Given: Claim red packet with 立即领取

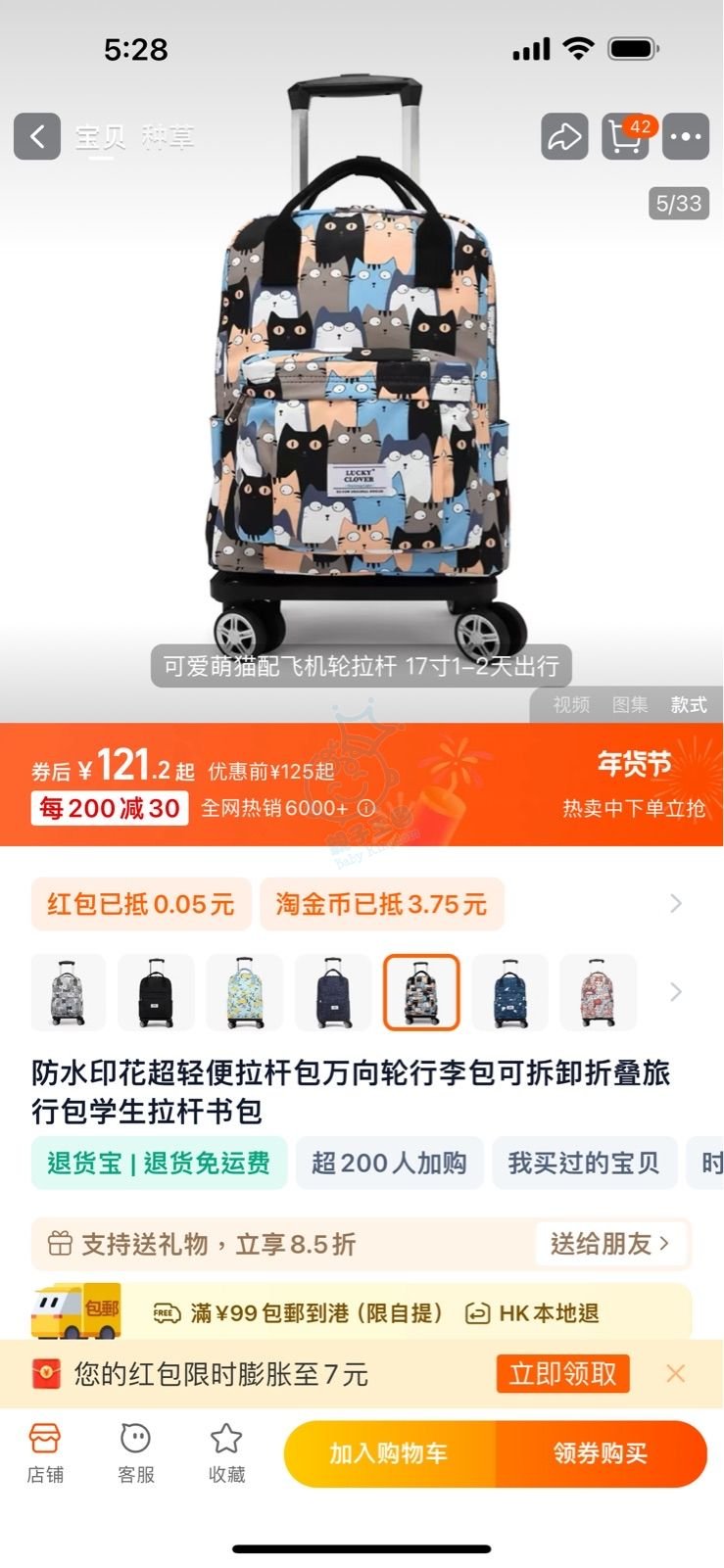Looking at the screenshot, I should (x=562, y=1374).
